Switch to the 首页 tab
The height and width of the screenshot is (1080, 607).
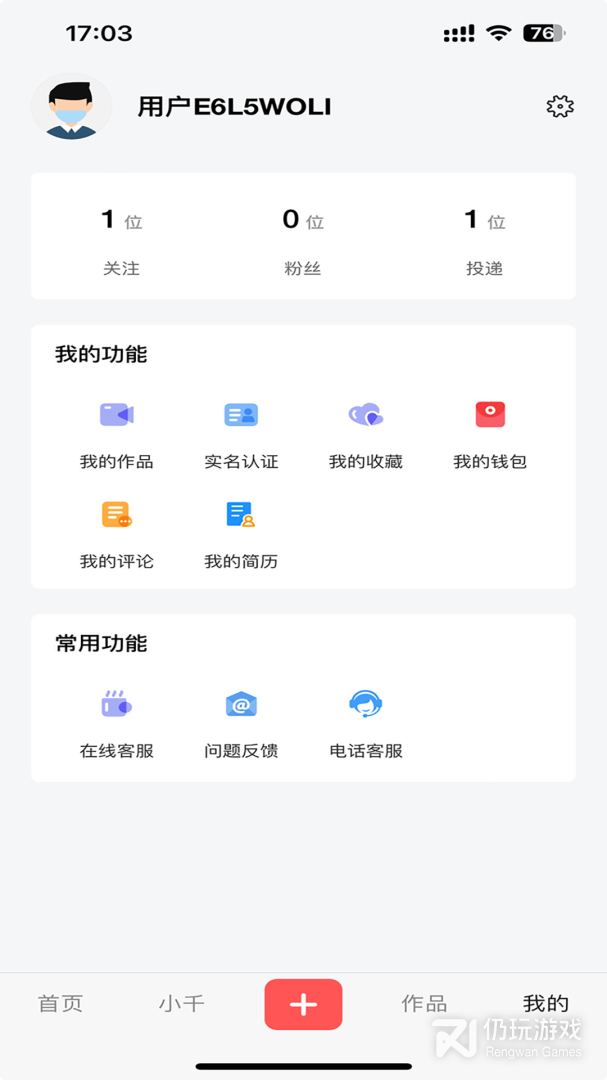point(61,1004)
